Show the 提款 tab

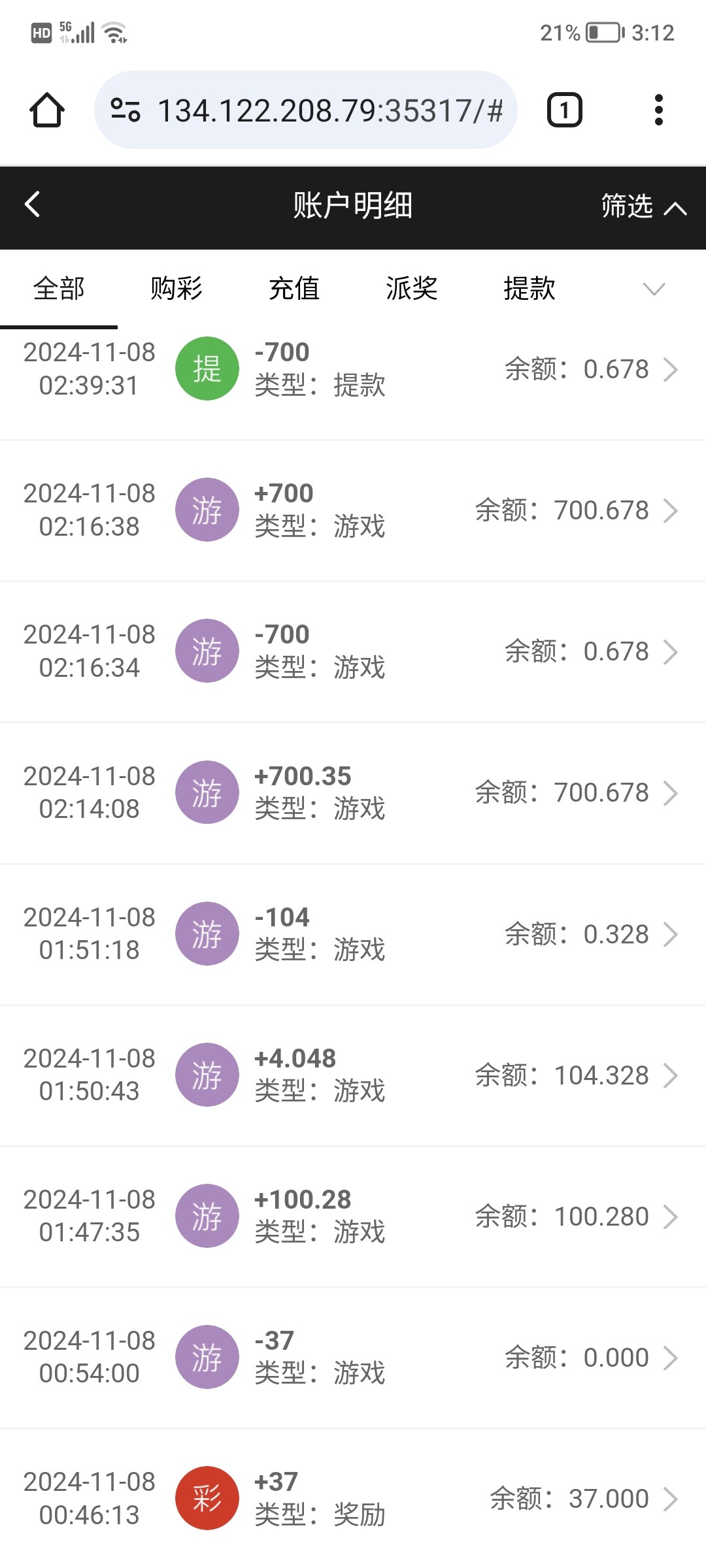529,289
